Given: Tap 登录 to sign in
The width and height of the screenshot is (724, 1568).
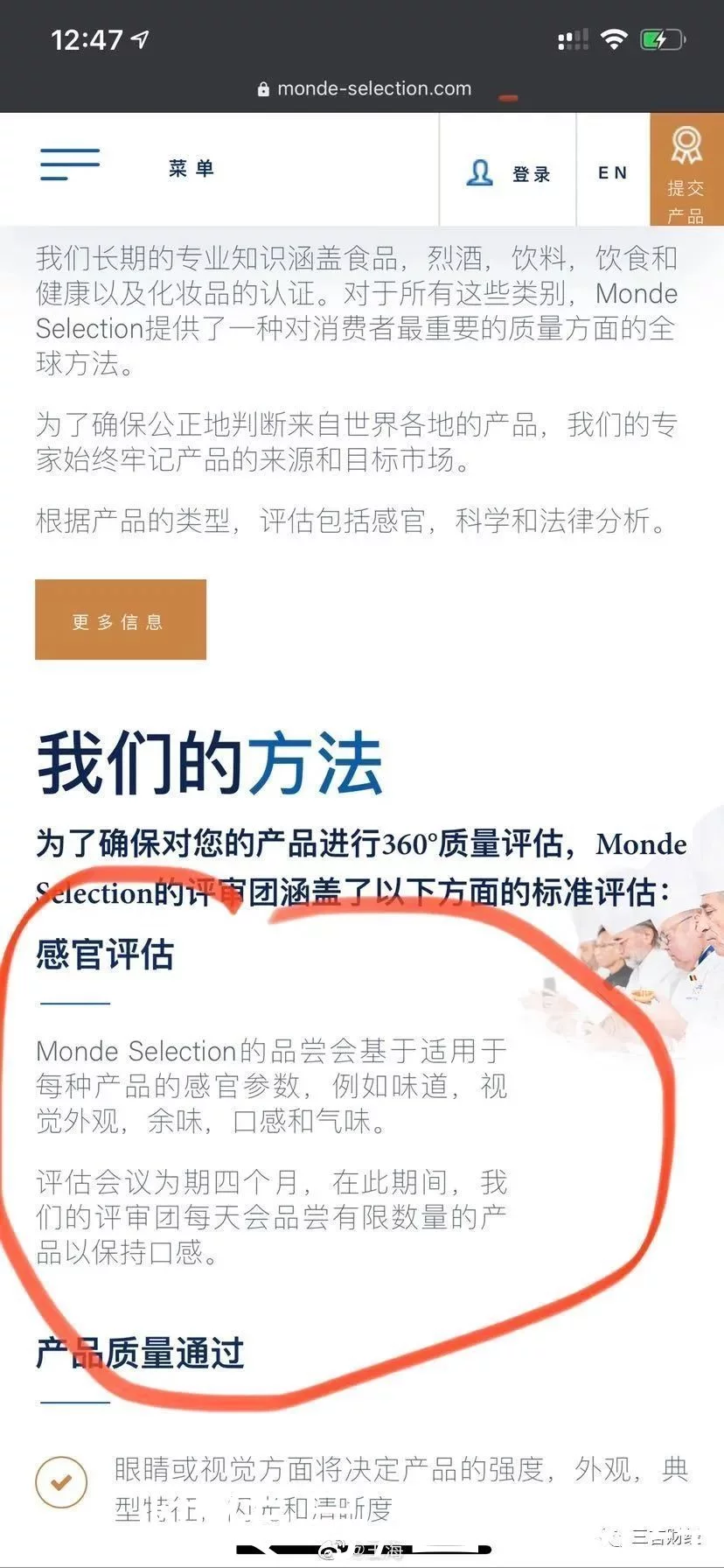Looking at the screenshot, I should (508, 172).
